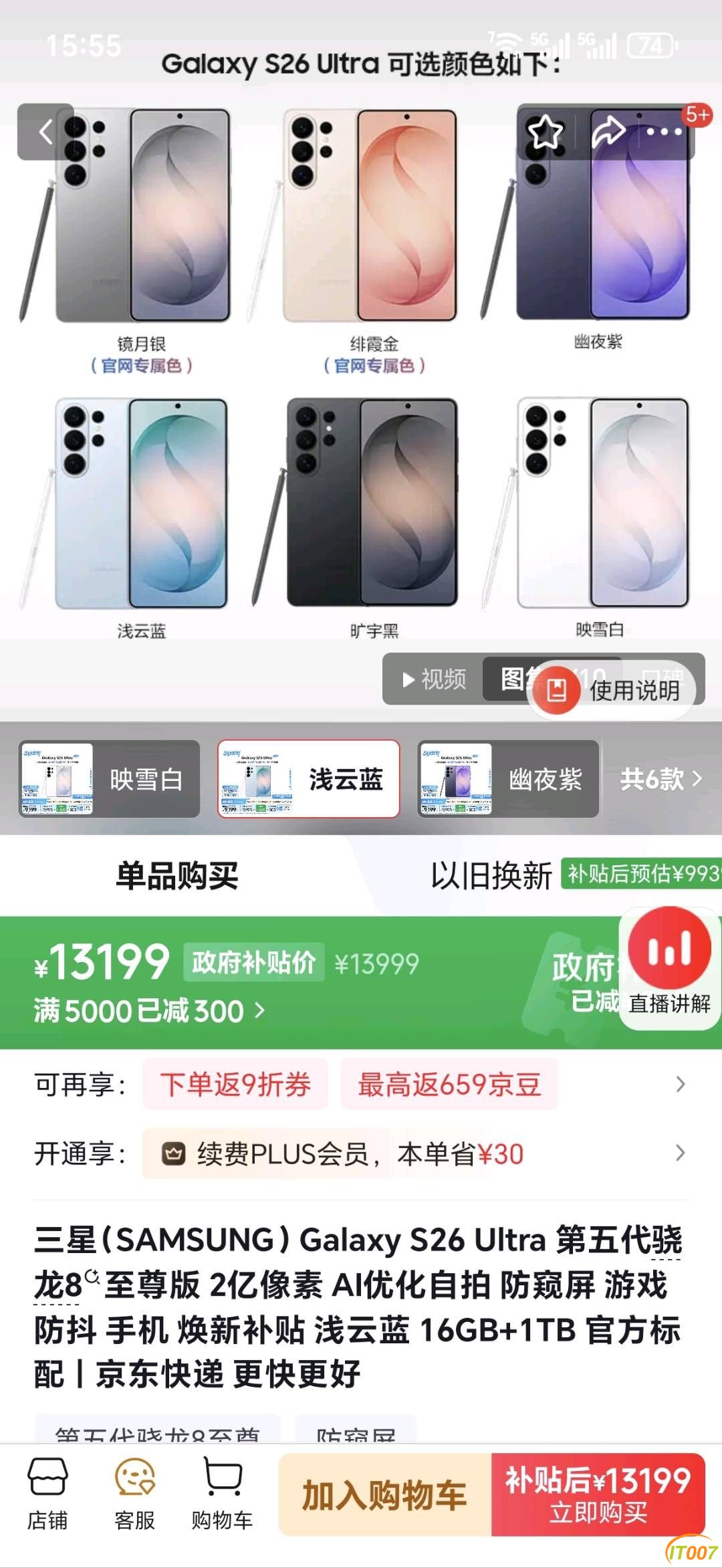The height and width of the screenshot is (1568, 722).
Task: Share this product page
Action: [608, 132]
